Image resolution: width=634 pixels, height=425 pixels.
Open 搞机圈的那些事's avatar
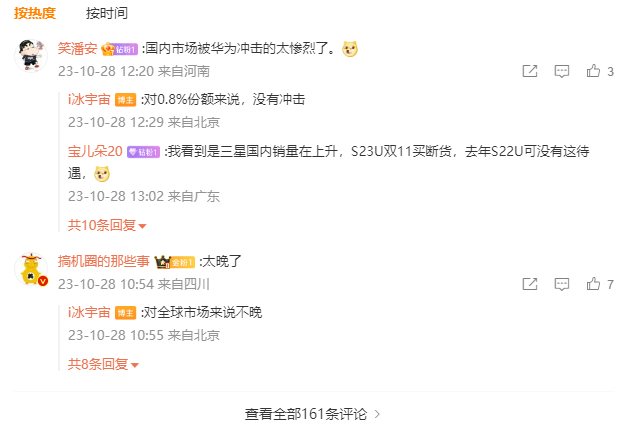click(x=36, y=270)
